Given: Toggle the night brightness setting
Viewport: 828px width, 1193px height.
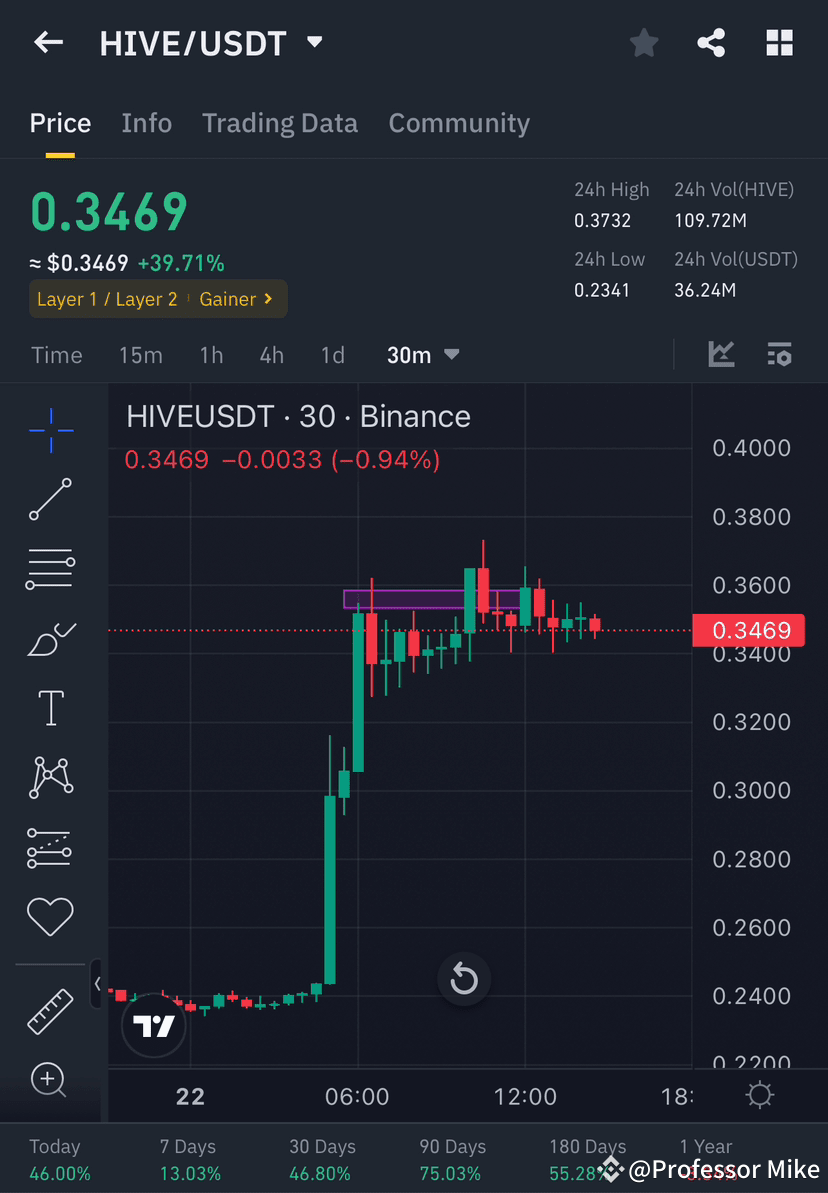Looking at the screenshot, I should pyautogui.click(x=759, y=1095).
